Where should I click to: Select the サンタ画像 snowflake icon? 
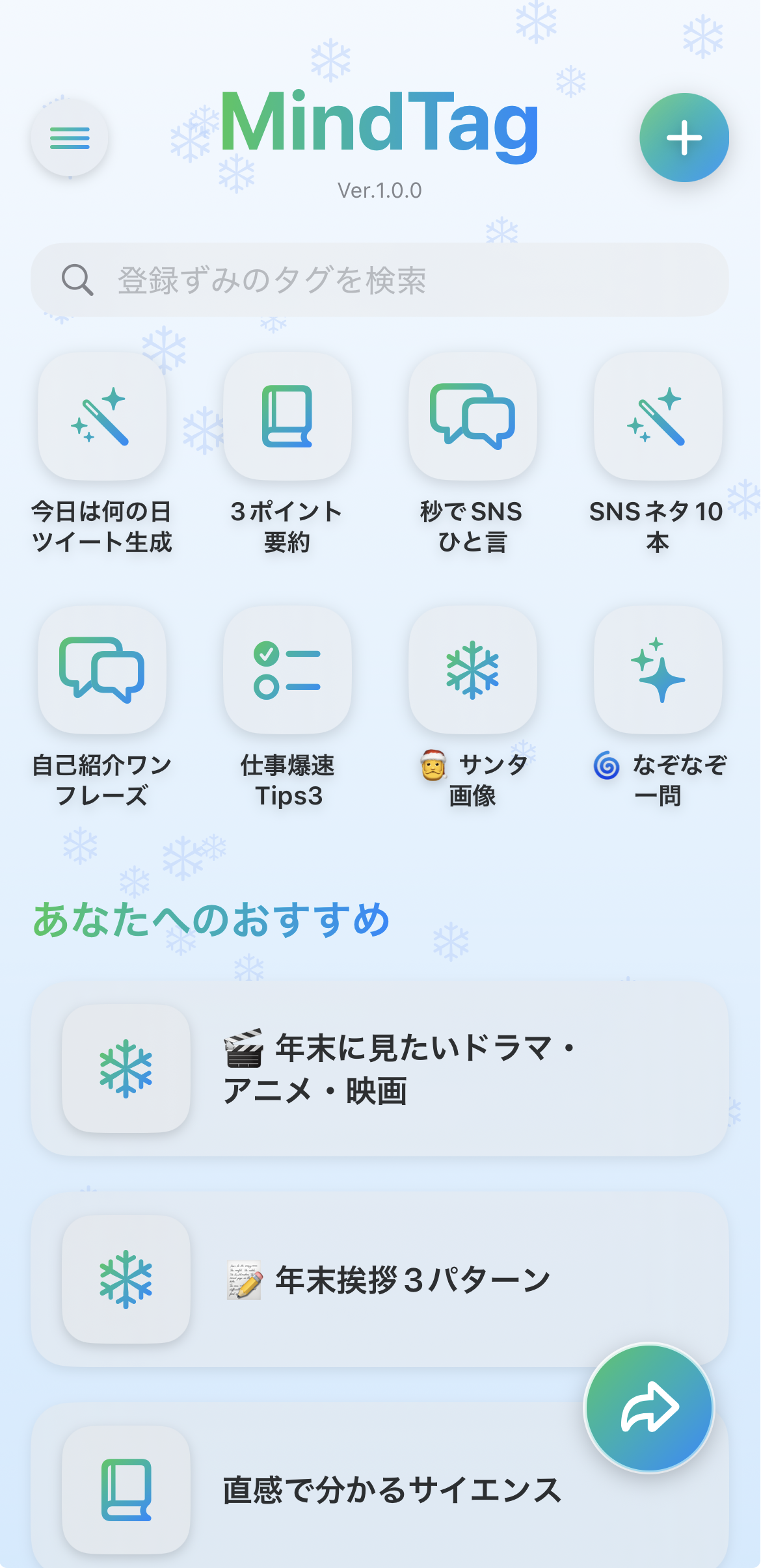pyautogui.click(x=472, y=672)
